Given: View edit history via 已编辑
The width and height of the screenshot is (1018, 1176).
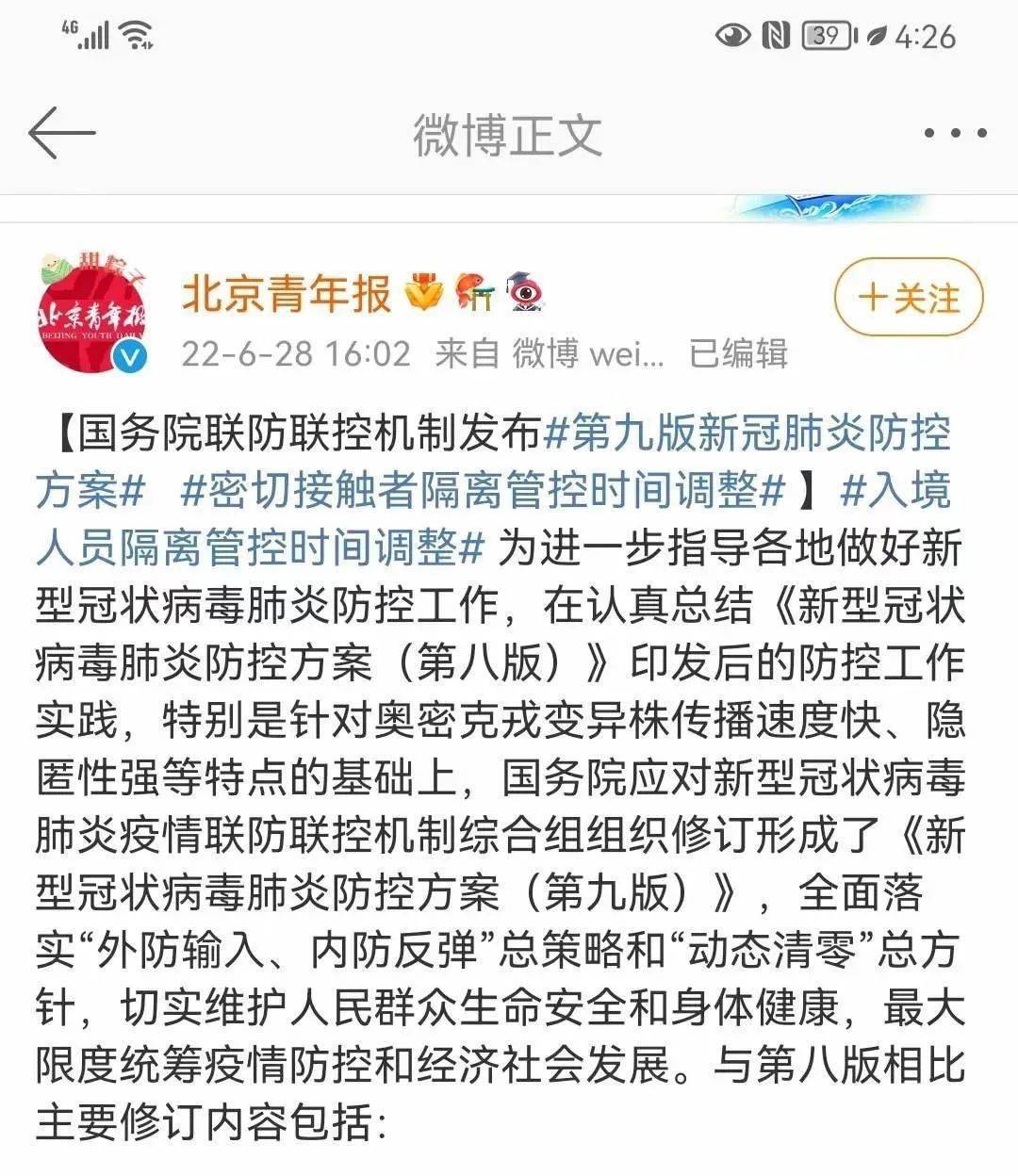Looking at the screenshot, I should click(738, 353).
